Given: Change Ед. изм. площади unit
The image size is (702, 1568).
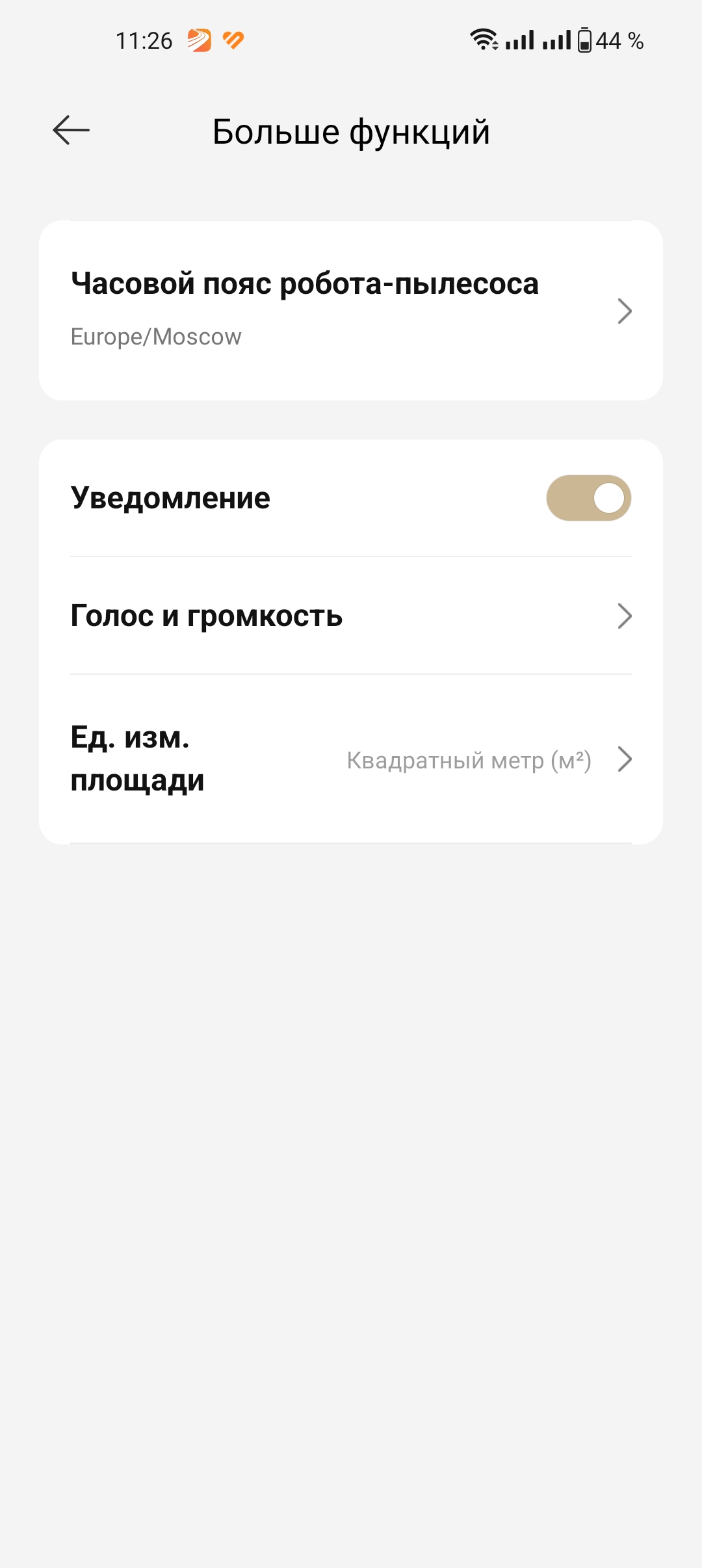Looking at the screenshot, I should click(351, 759).
